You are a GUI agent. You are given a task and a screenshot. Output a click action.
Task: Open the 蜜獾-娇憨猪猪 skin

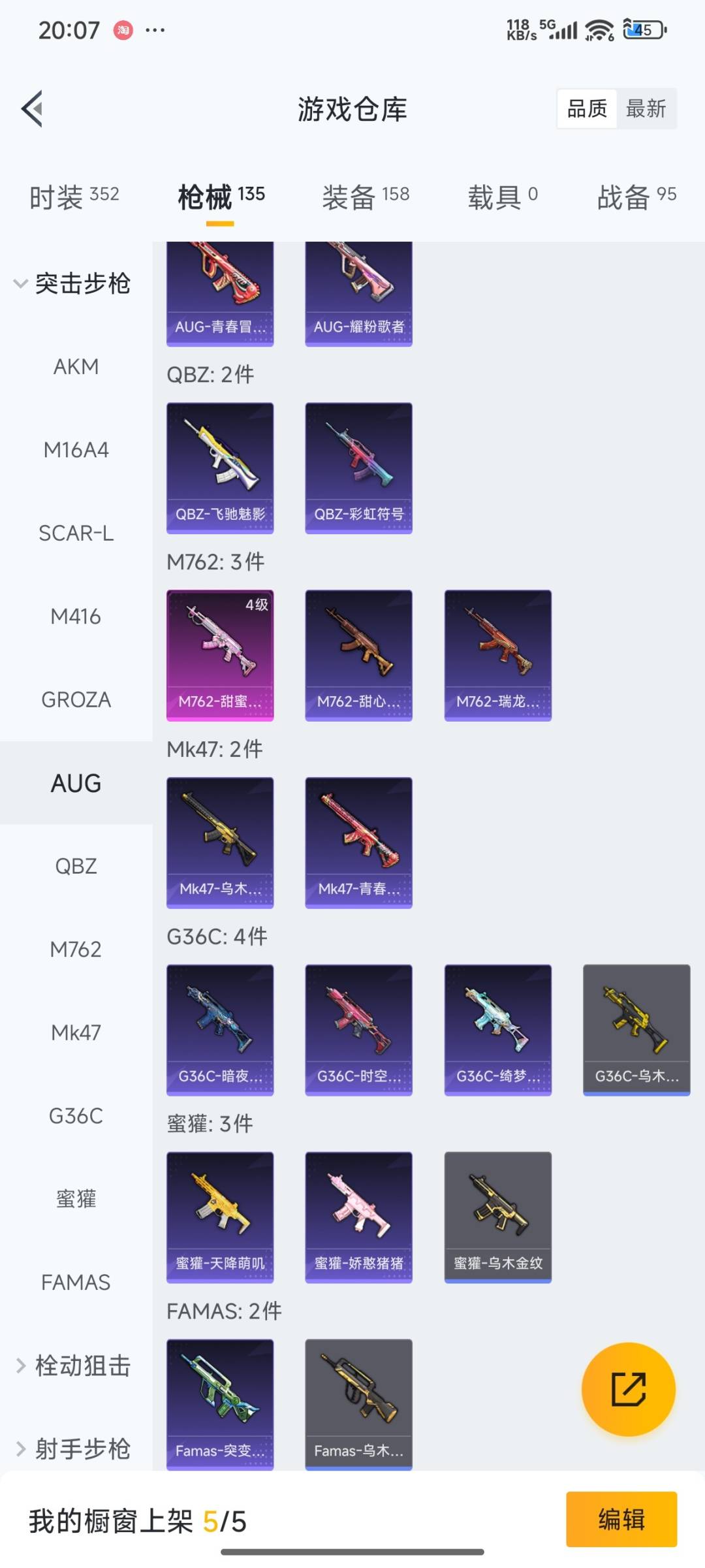pyautogui.click(x=358, y=1217)
